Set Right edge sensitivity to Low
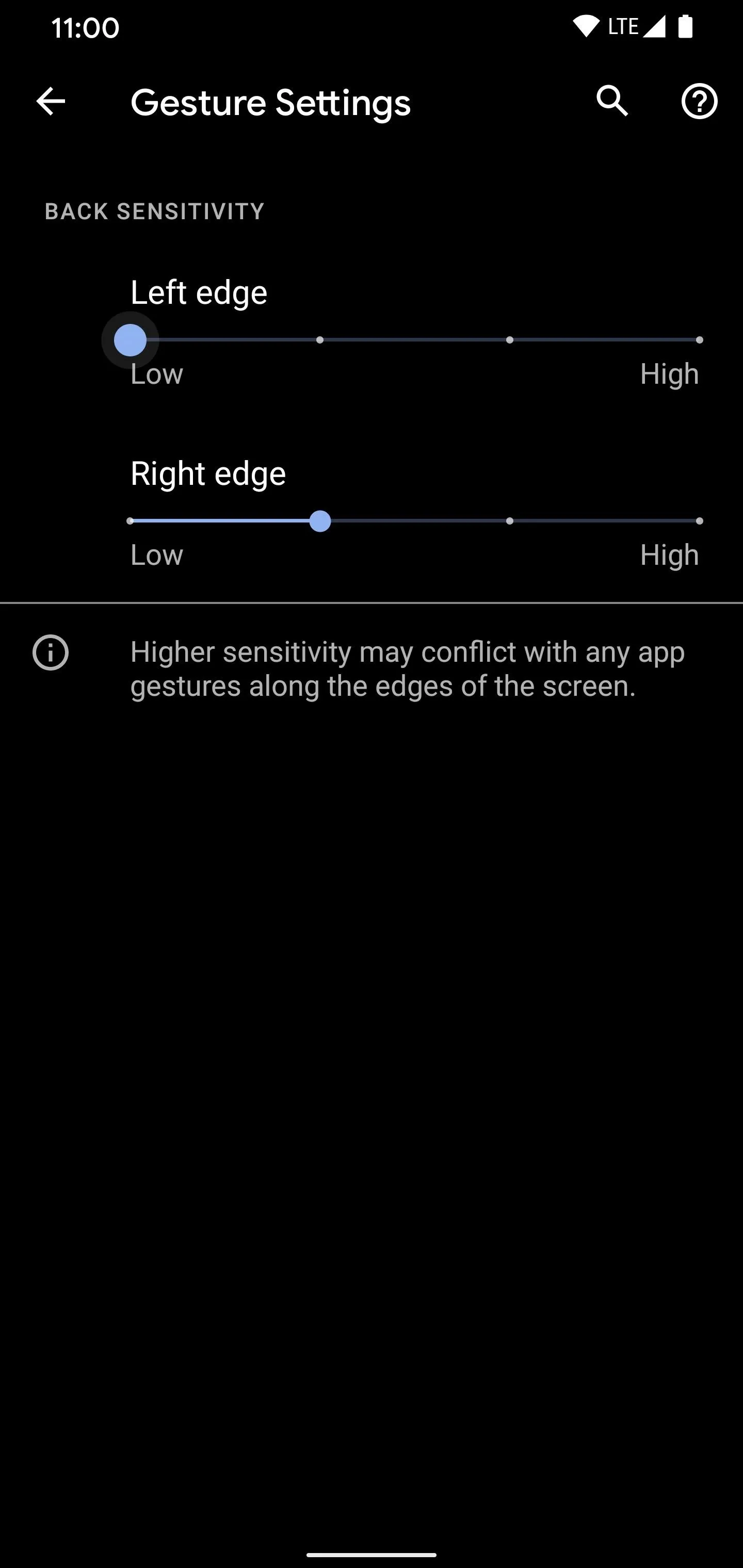Viewport: 743px width, 1568px height. 131,521
